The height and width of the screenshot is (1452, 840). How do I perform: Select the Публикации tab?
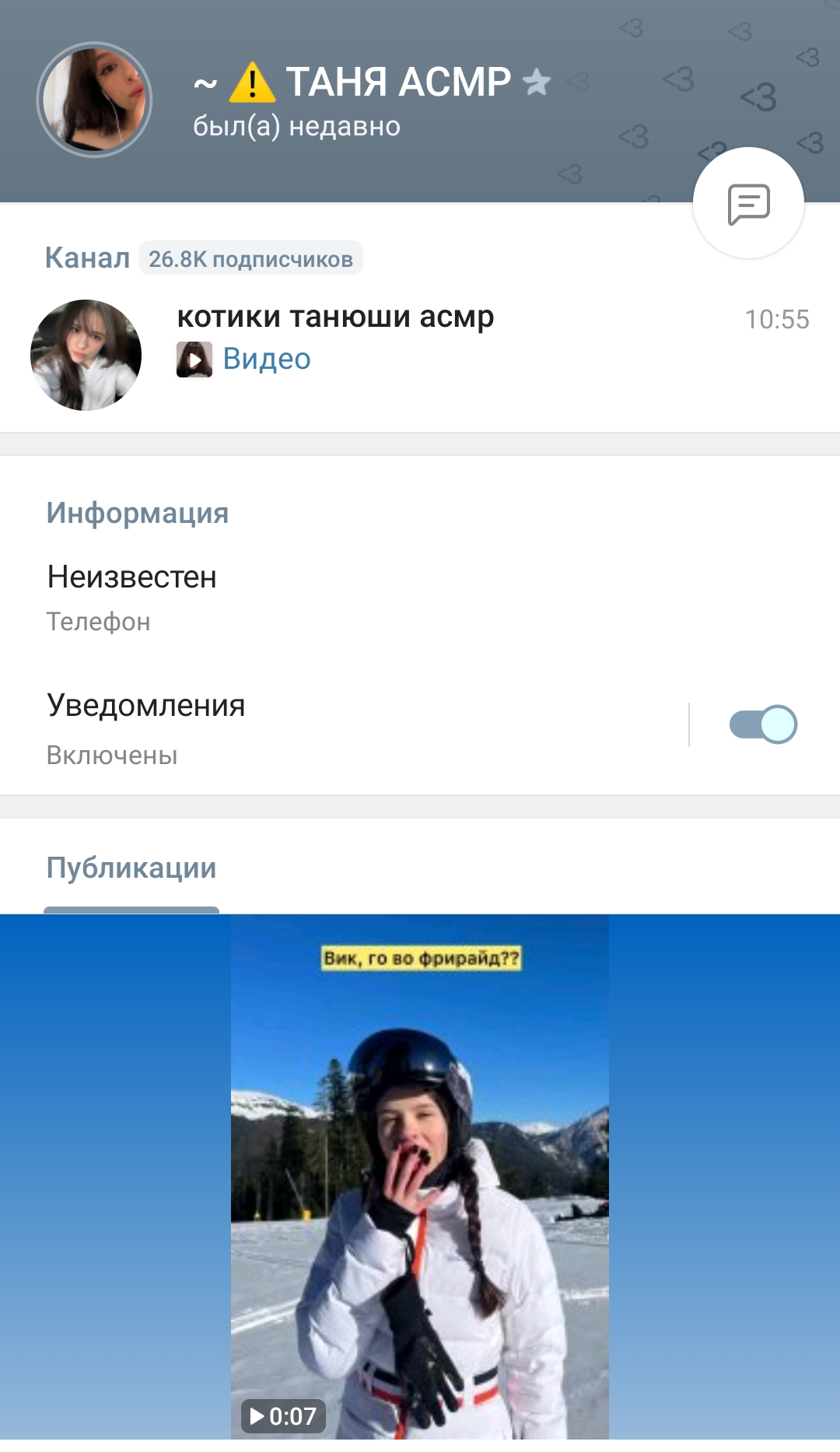131,868
